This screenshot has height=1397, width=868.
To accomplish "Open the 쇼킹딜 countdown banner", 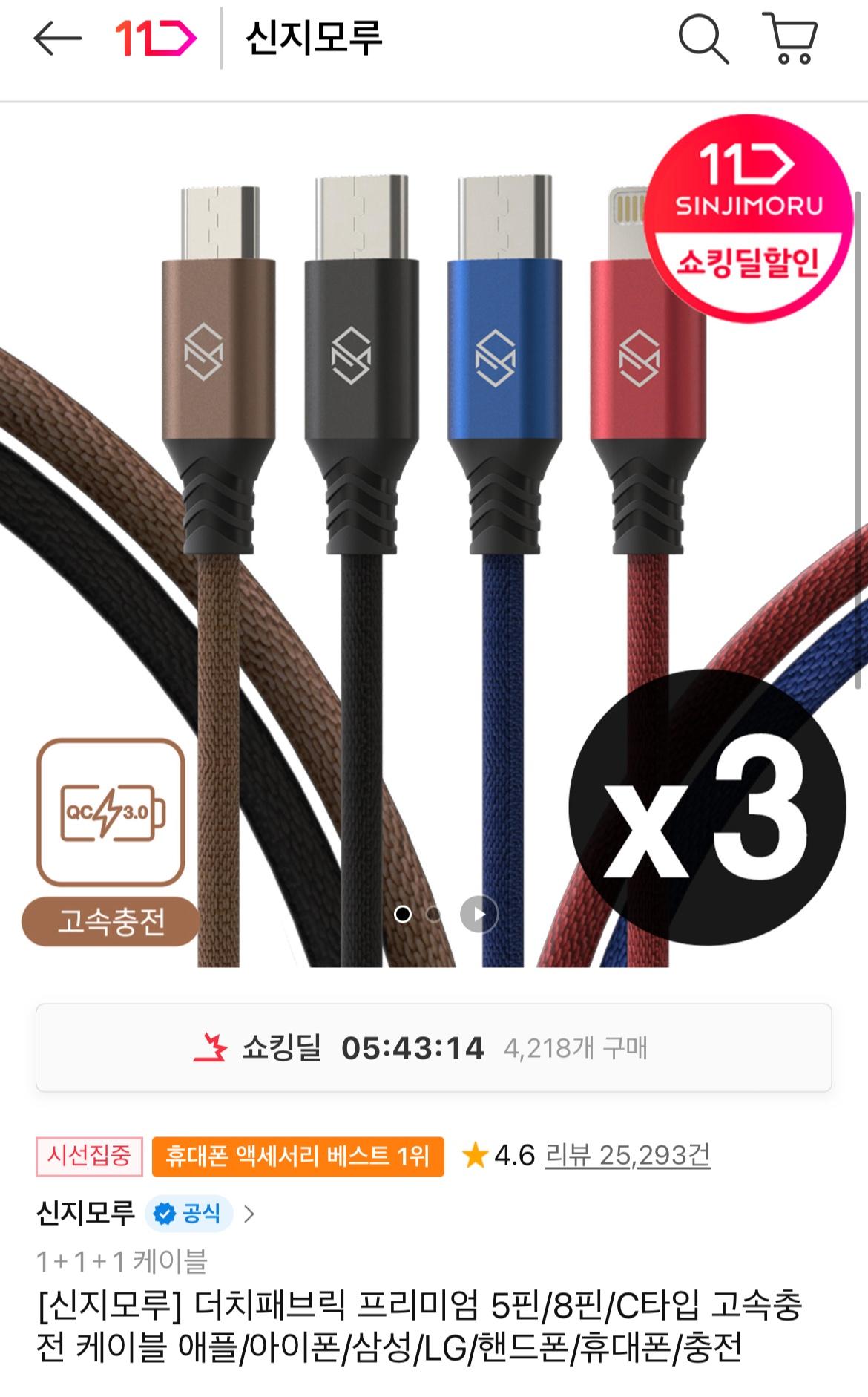I will [433, 1047].
